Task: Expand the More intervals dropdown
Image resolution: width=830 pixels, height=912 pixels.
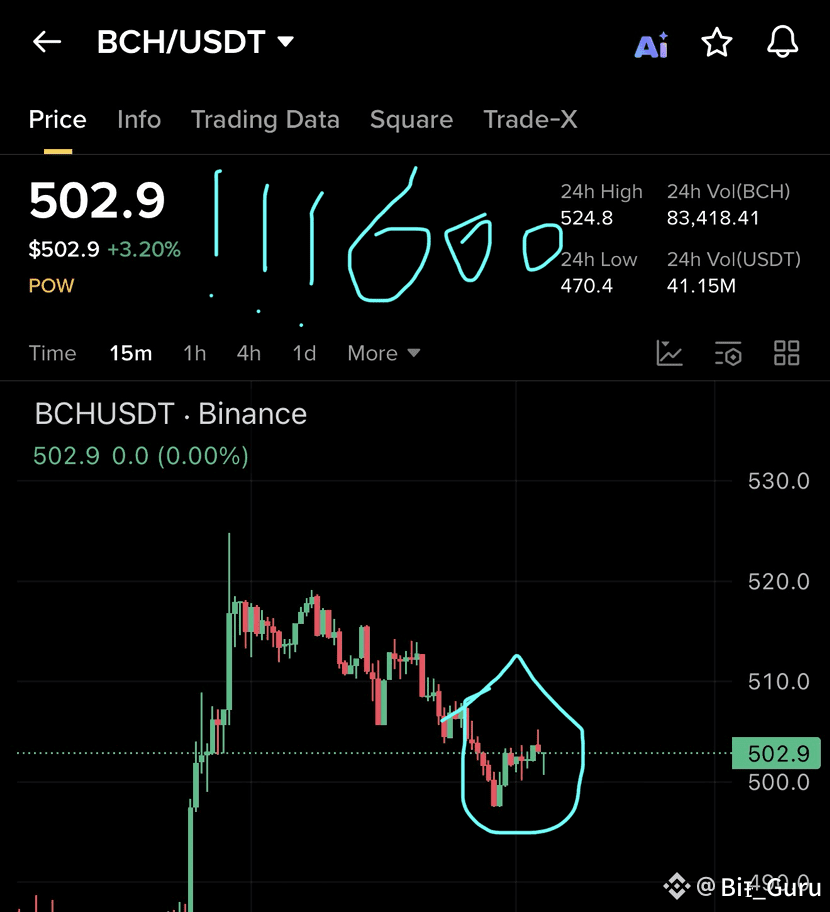Action: pos(383,353)
